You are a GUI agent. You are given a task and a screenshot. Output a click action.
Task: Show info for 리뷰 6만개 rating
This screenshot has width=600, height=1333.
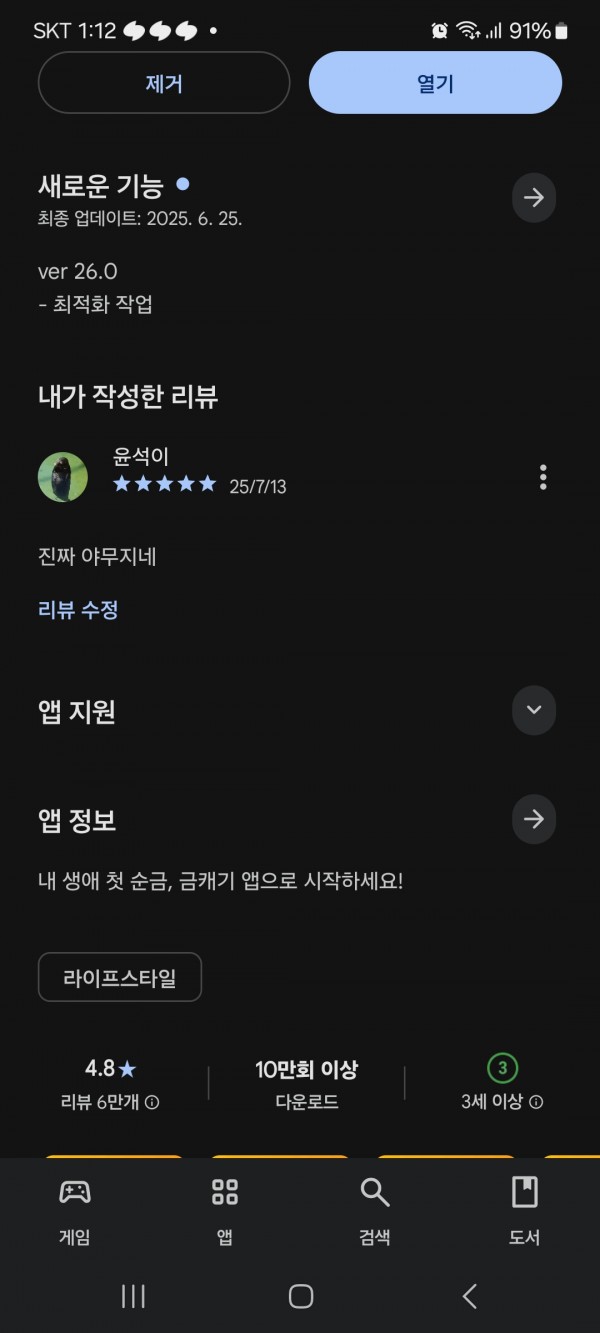pos(152,1102)
